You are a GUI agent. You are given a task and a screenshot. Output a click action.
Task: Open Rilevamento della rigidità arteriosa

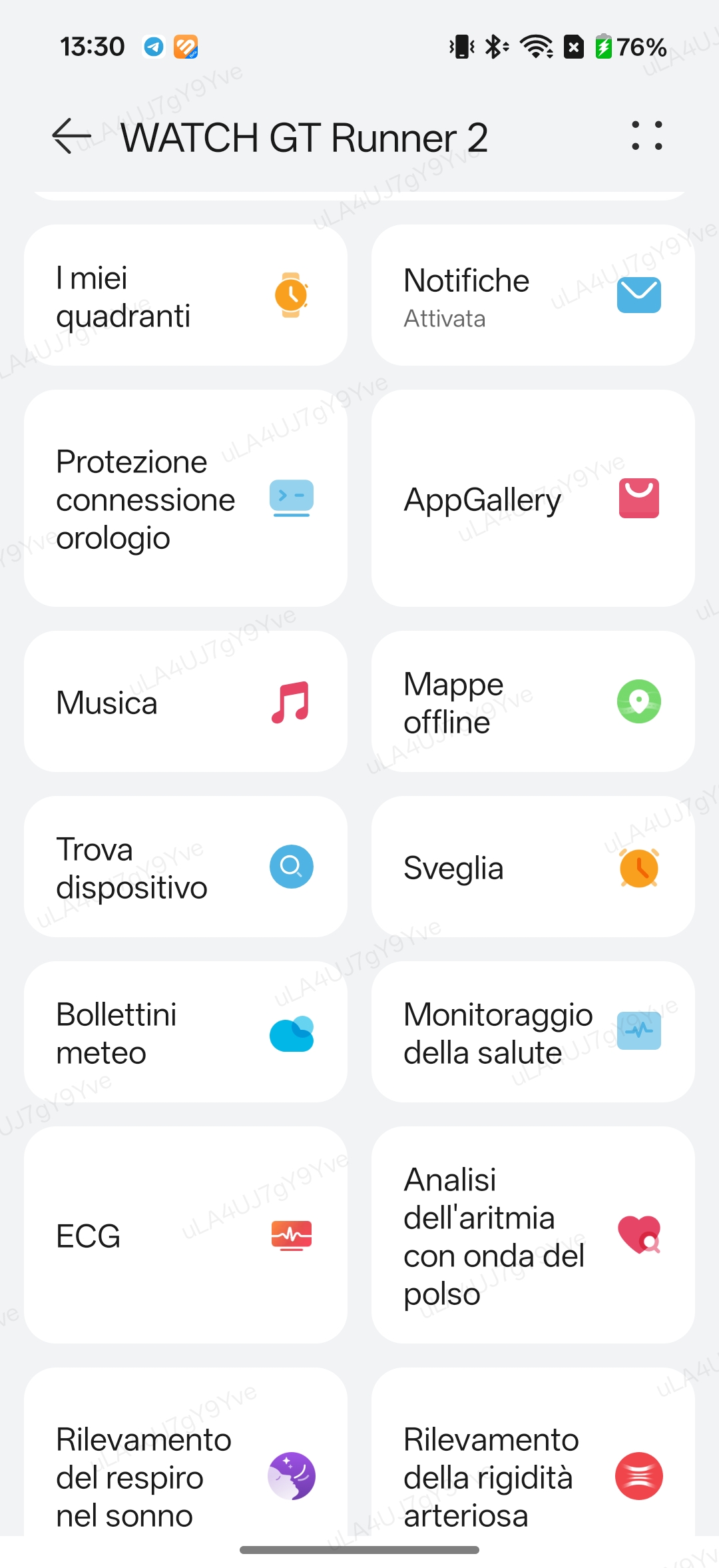[533, 1465]
